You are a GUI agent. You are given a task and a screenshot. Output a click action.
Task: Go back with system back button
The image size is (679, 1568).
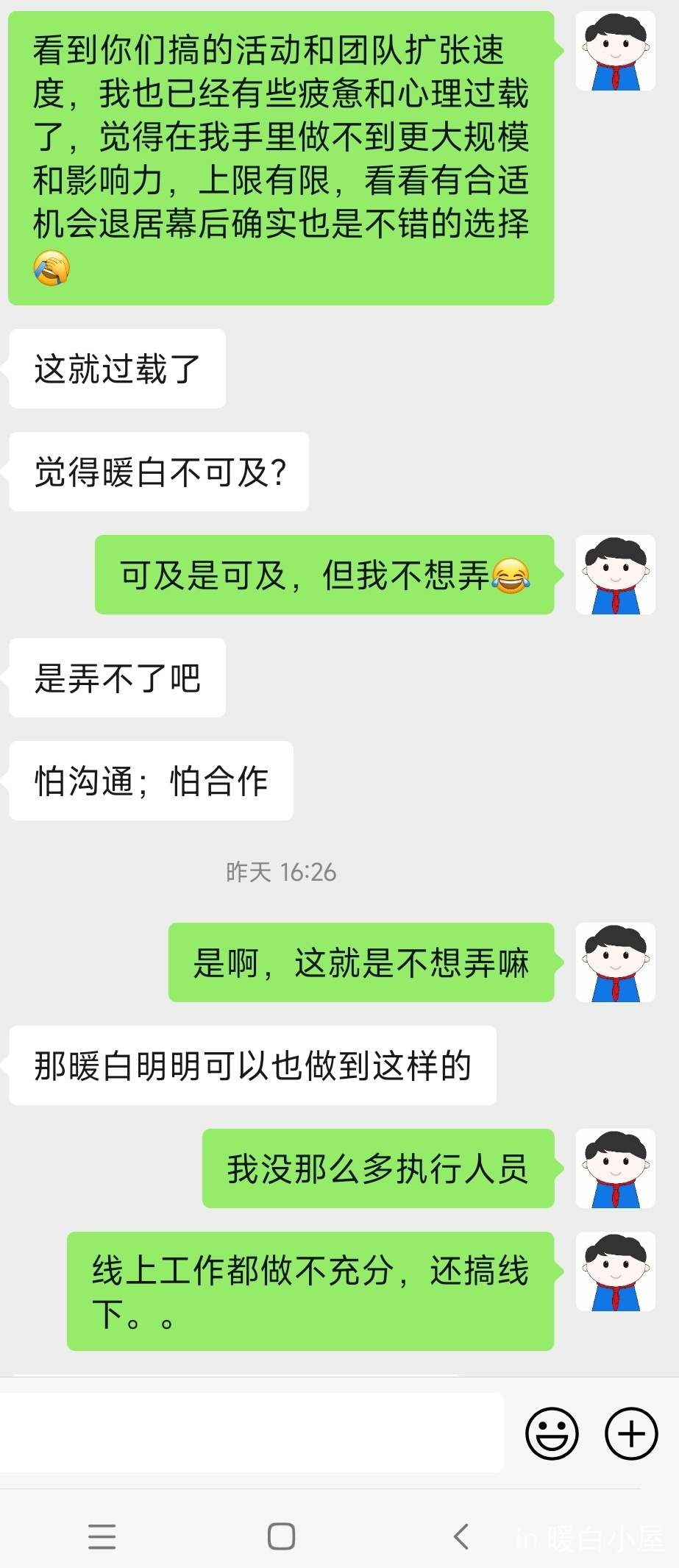461,1536
